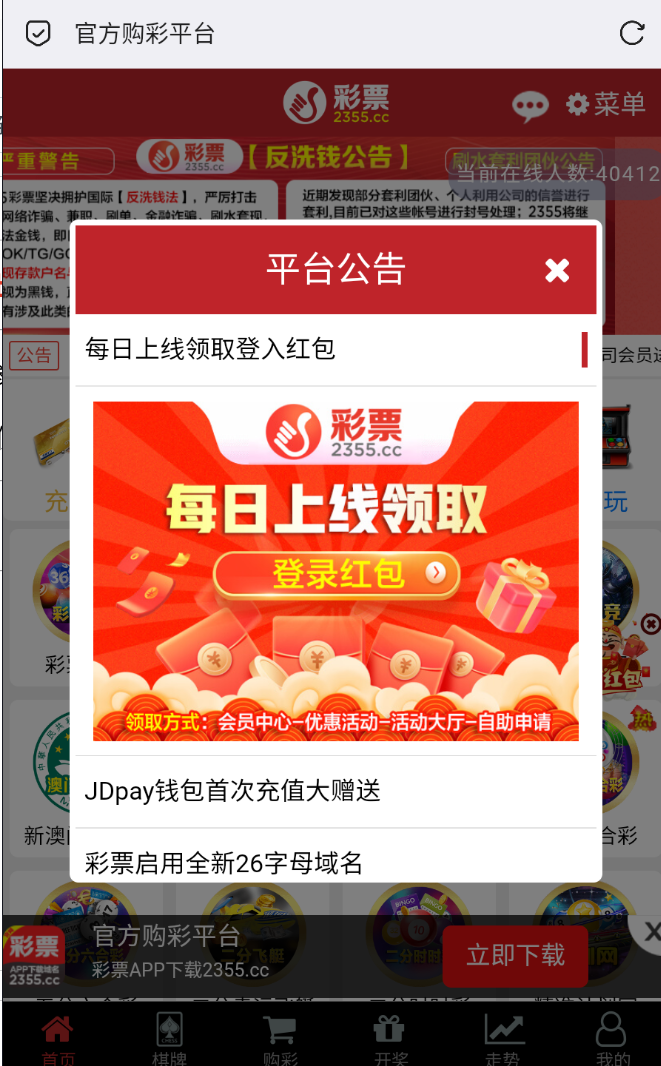661x1066 pixels.
Task: Open the 我的 account tab
Action: (x=612, y=1040)
